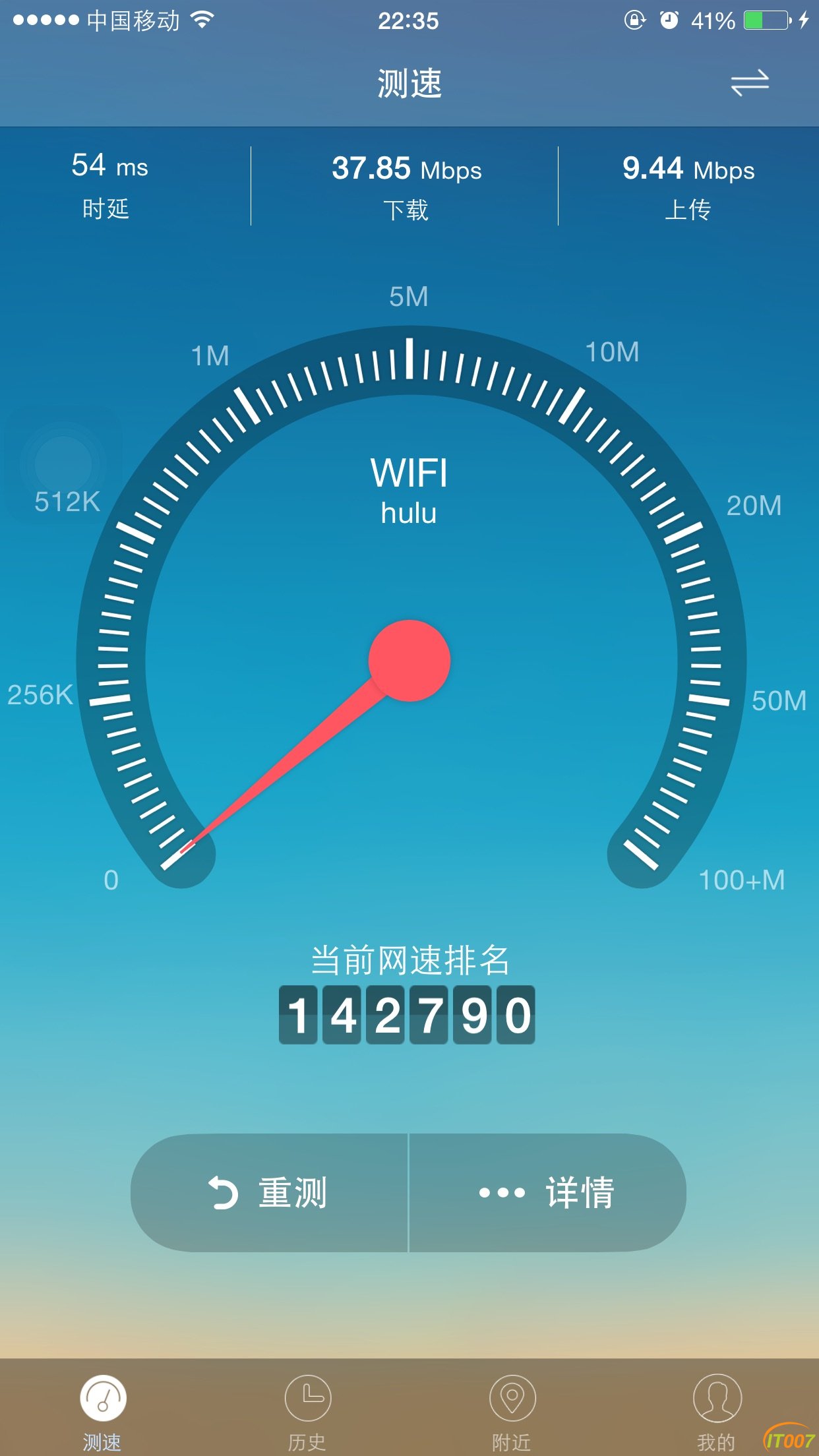The height and width of the screenshot is (1456, 819).
Task: Open the 附近 nearby tab
Action: pyautogui.click(x=512, y=1411)
